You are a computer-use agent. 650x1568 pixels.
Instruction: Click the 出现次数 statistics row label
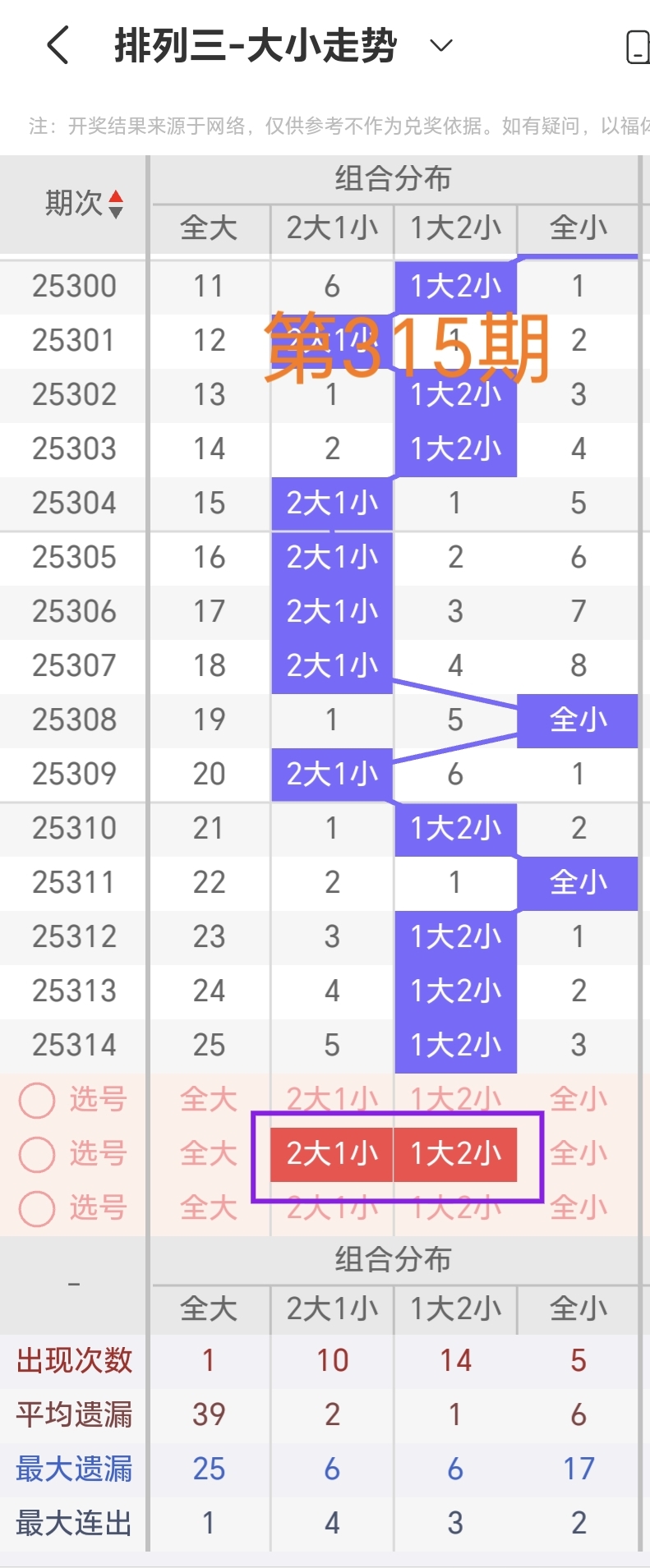pyautogui.click(x=72, y=1360)
